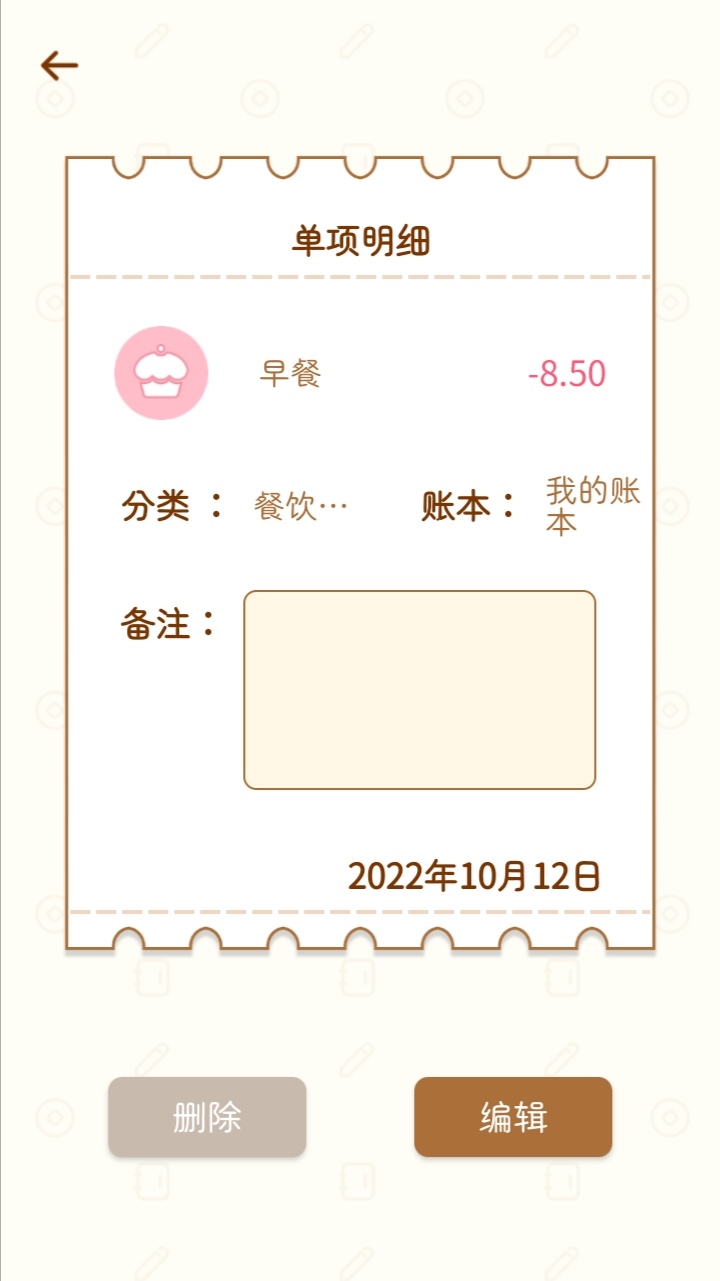Tap the 删除 button

207,1117
